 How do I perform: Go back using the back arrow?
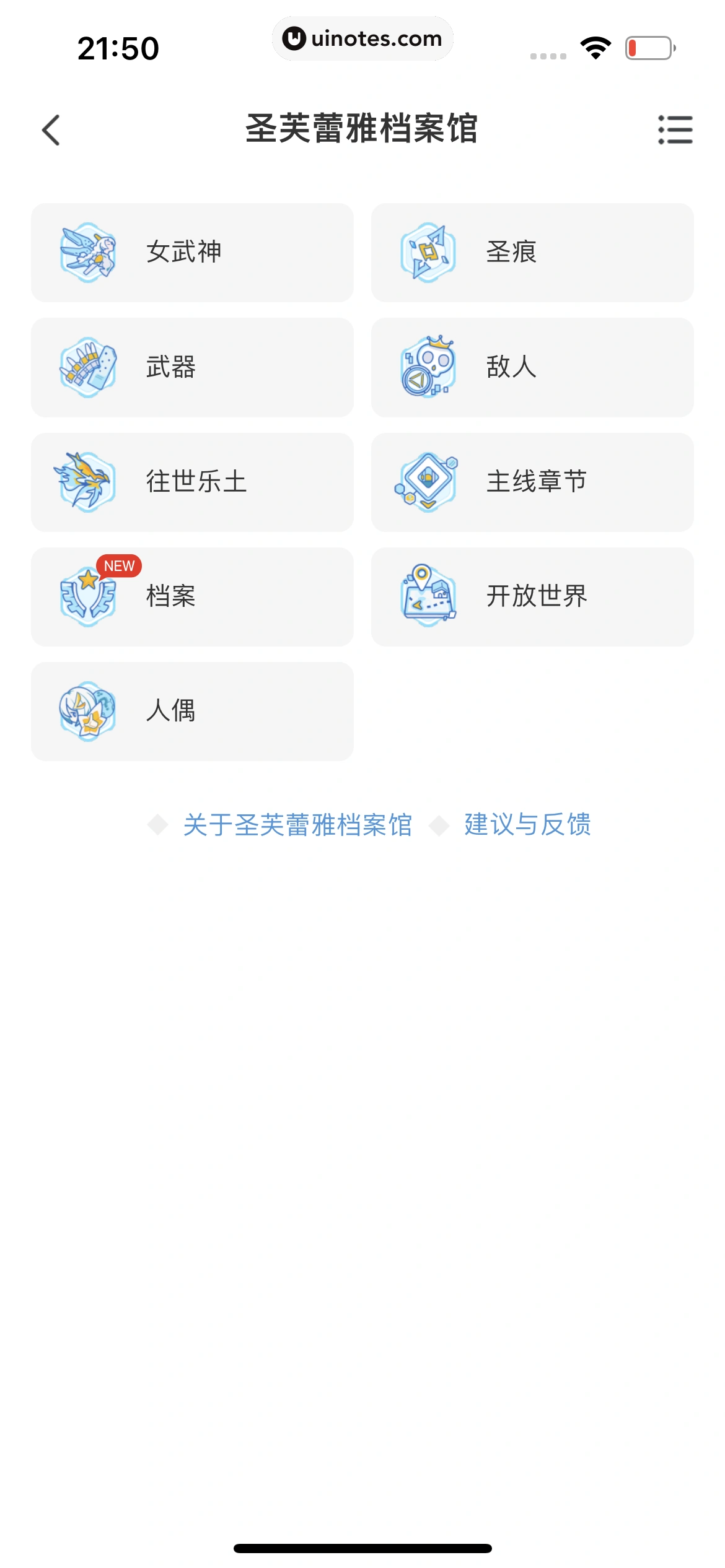[51, 130]
